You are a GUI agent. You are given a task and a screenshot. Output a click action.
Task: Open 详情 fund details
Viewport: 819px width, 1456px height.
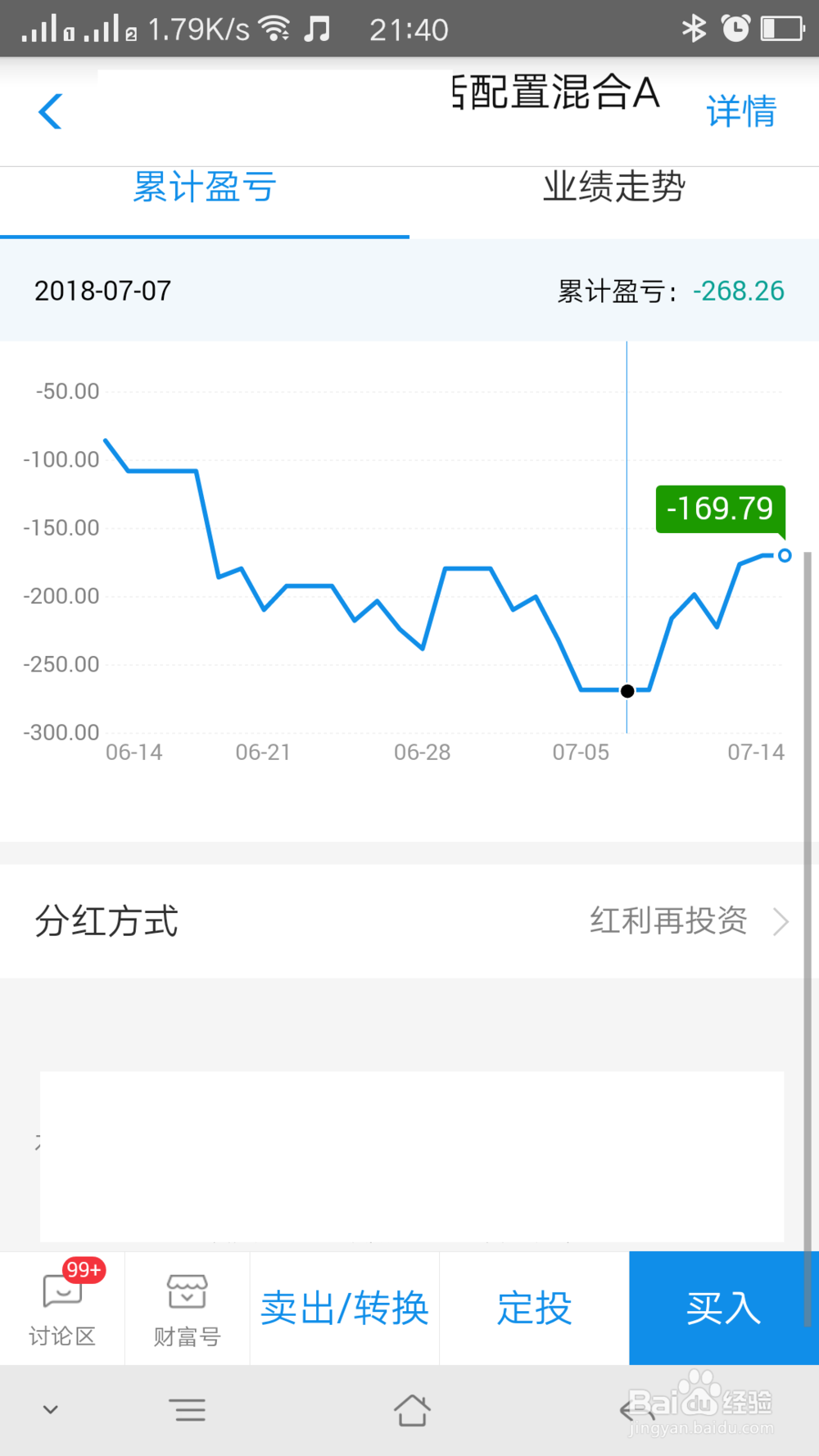click(x=740, y=111)
